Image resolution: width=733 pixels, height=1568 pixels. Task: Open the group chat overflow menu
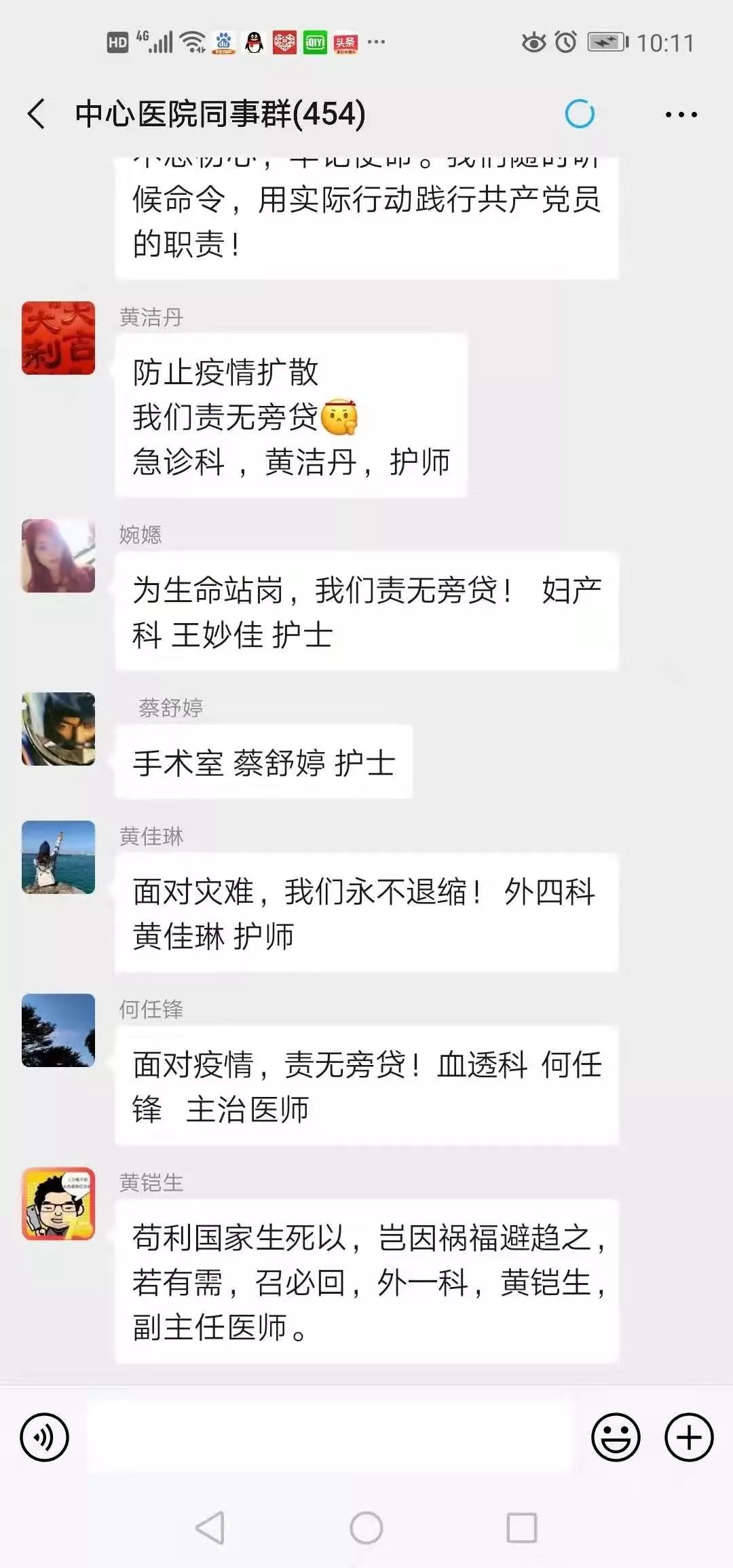(681, 115)
